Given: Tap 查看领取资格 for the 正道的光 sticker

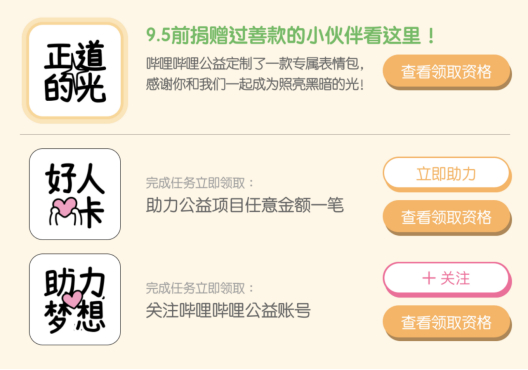Looking at the screenshot, I should pos(447,72).
